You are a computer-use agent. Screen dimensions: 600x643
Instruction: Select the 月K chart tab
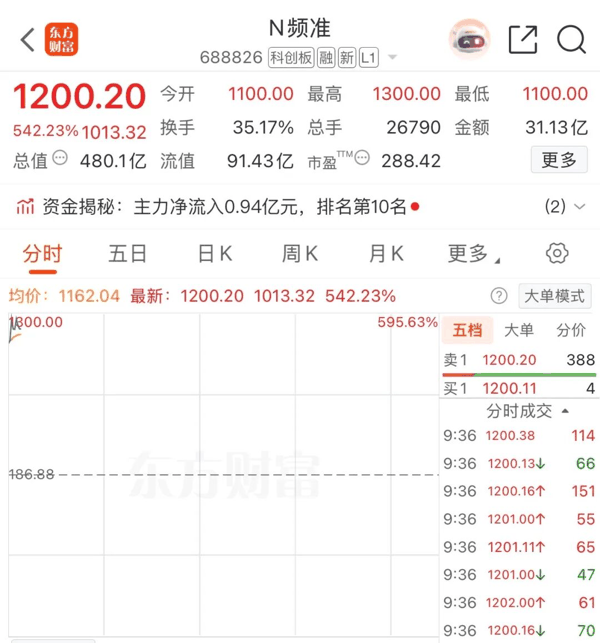pos(386,253)
